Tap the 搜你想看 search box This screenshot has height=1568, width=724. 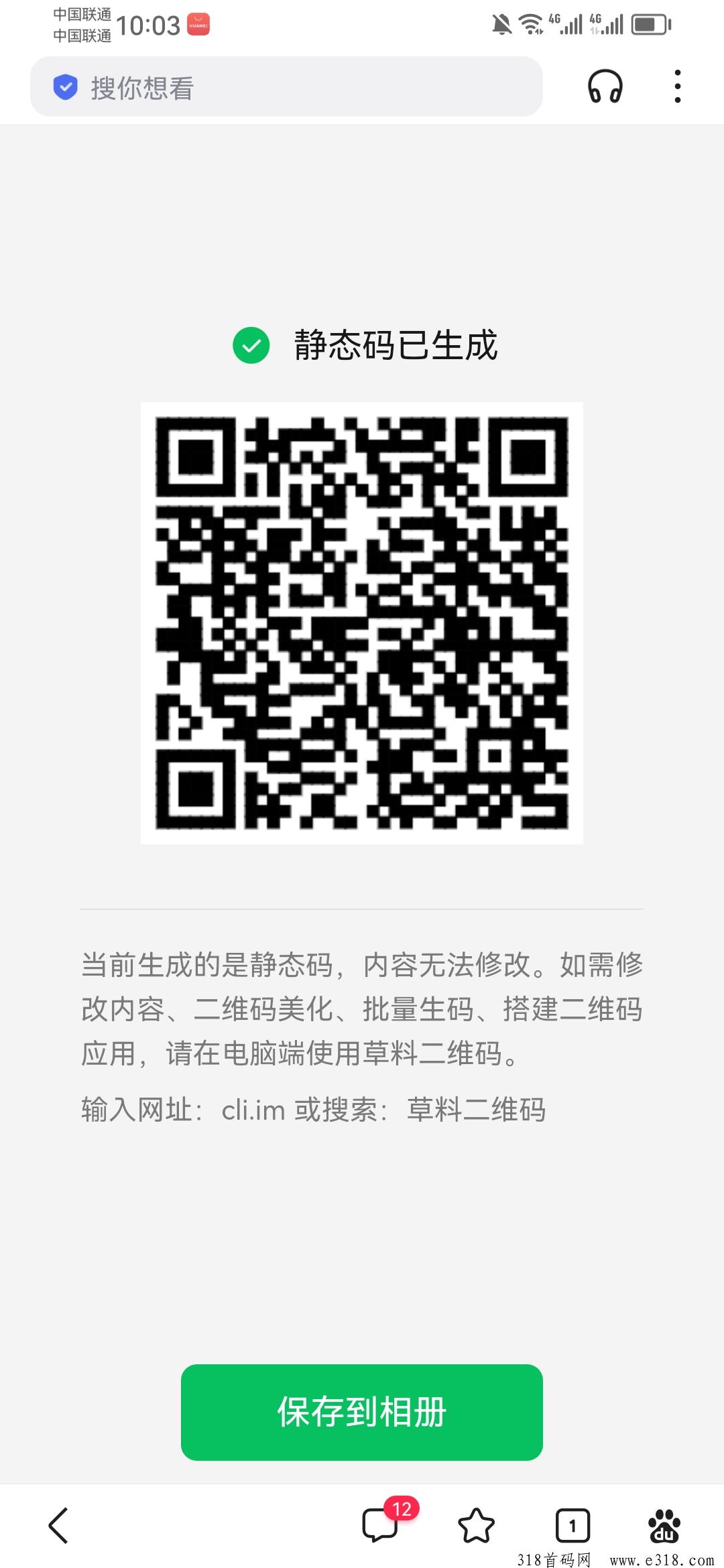click(286, 87)
